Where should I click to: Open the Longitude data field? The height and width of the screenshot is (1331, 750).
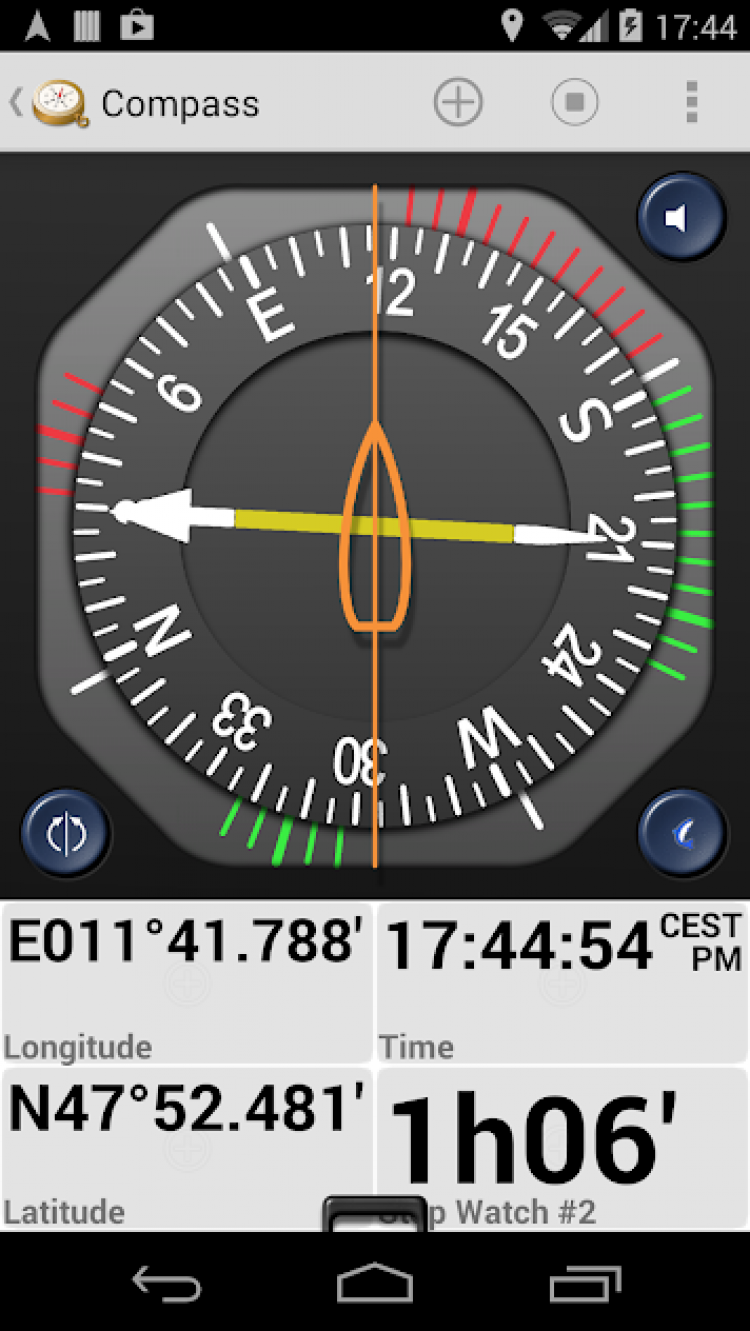[187, 982]
